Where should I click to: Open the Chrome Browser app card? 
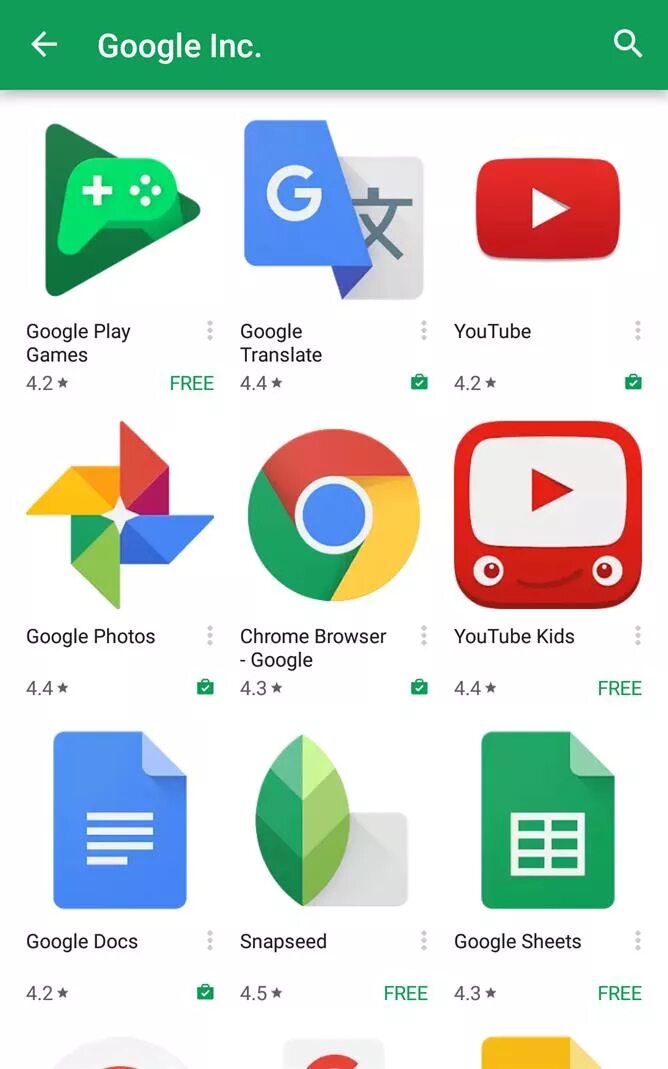[334, 516]
